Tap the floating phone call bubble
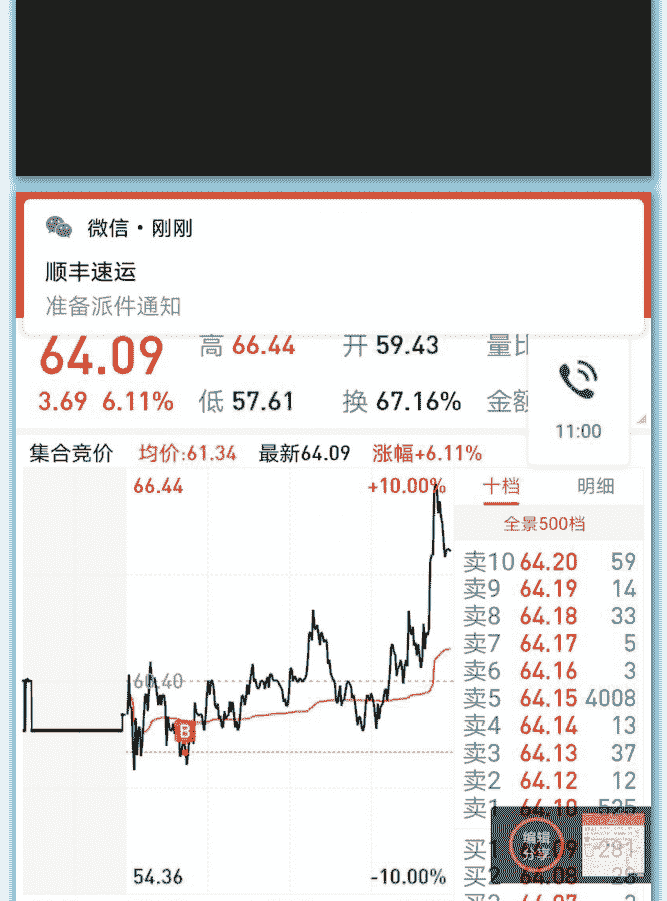Viewport: 667px width, 901px height. pyautogui.click(x=578, y=399)
